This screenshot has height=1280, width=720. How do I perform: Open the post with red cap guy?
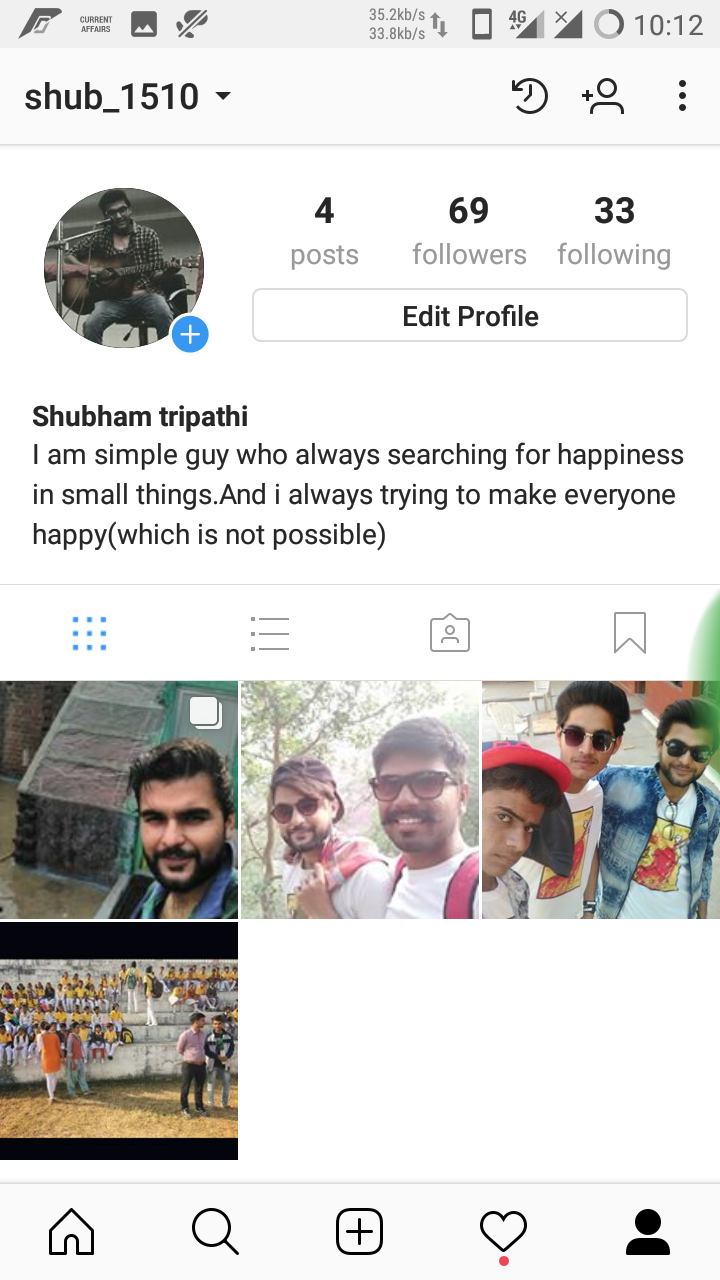[600, 800]
